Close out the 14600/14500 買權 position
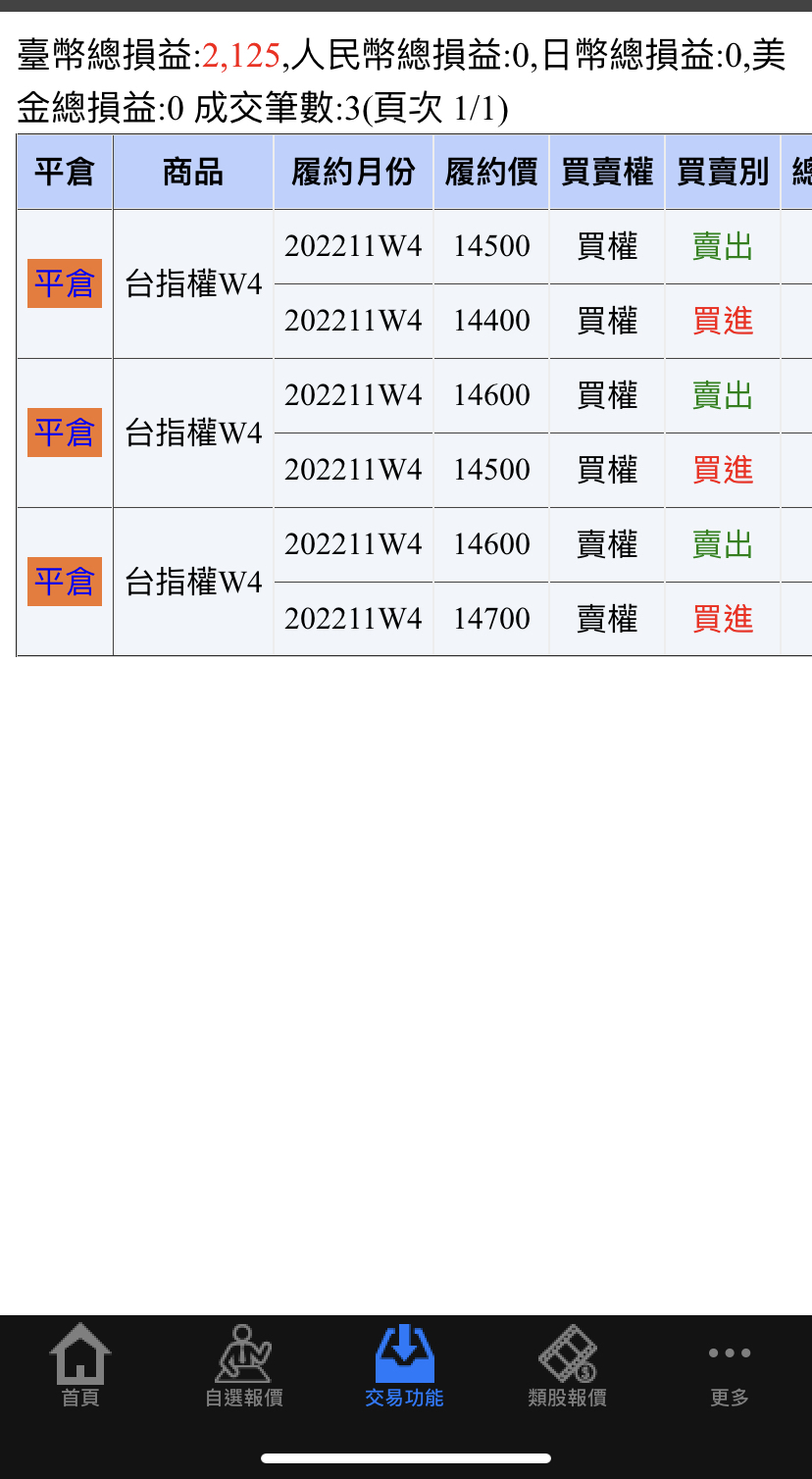Screen dimensions: 812x1479 (65, 433)
